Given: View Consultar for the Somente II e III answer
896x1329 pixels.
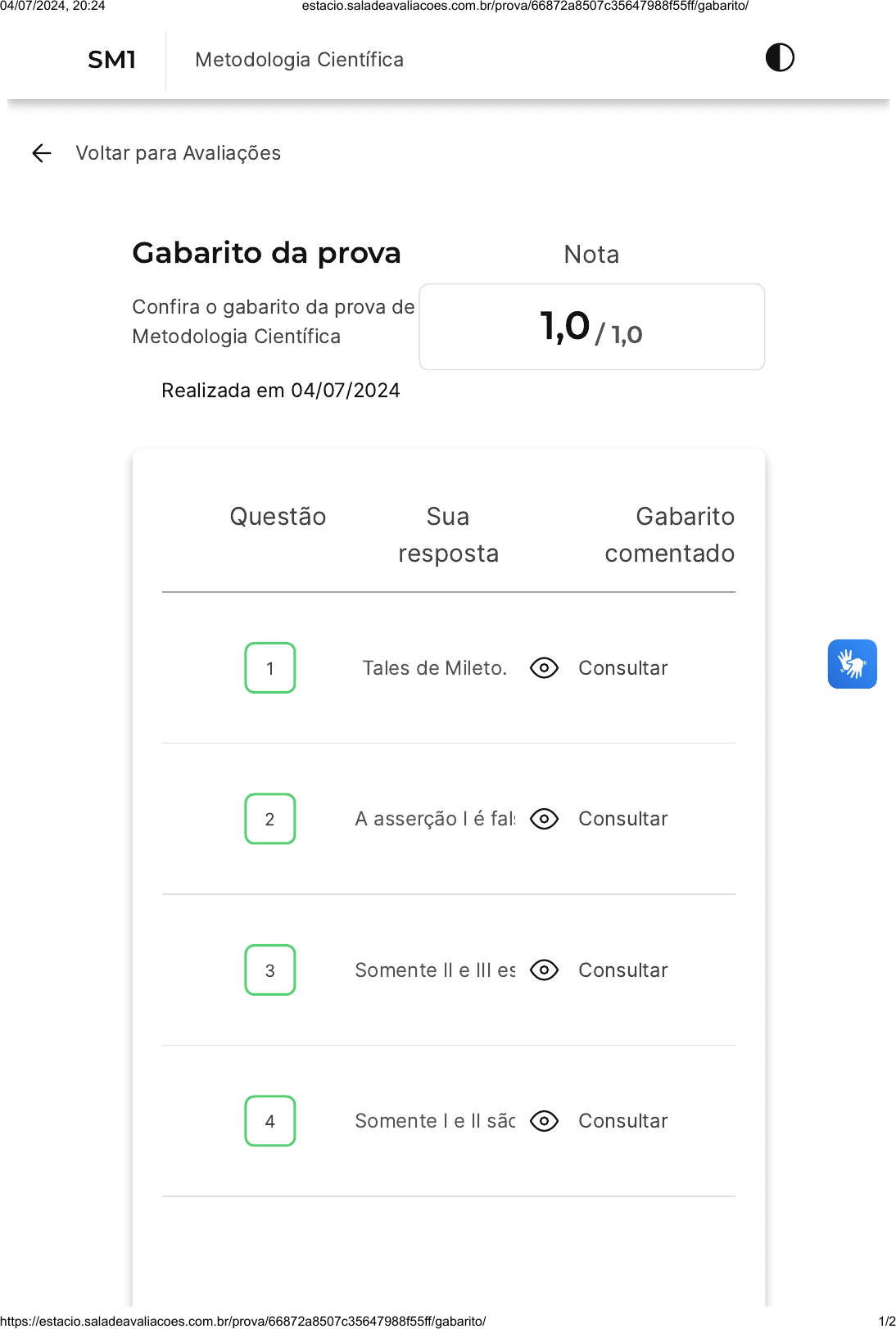Looking at the screenshot, I should (x=622, y=970).
